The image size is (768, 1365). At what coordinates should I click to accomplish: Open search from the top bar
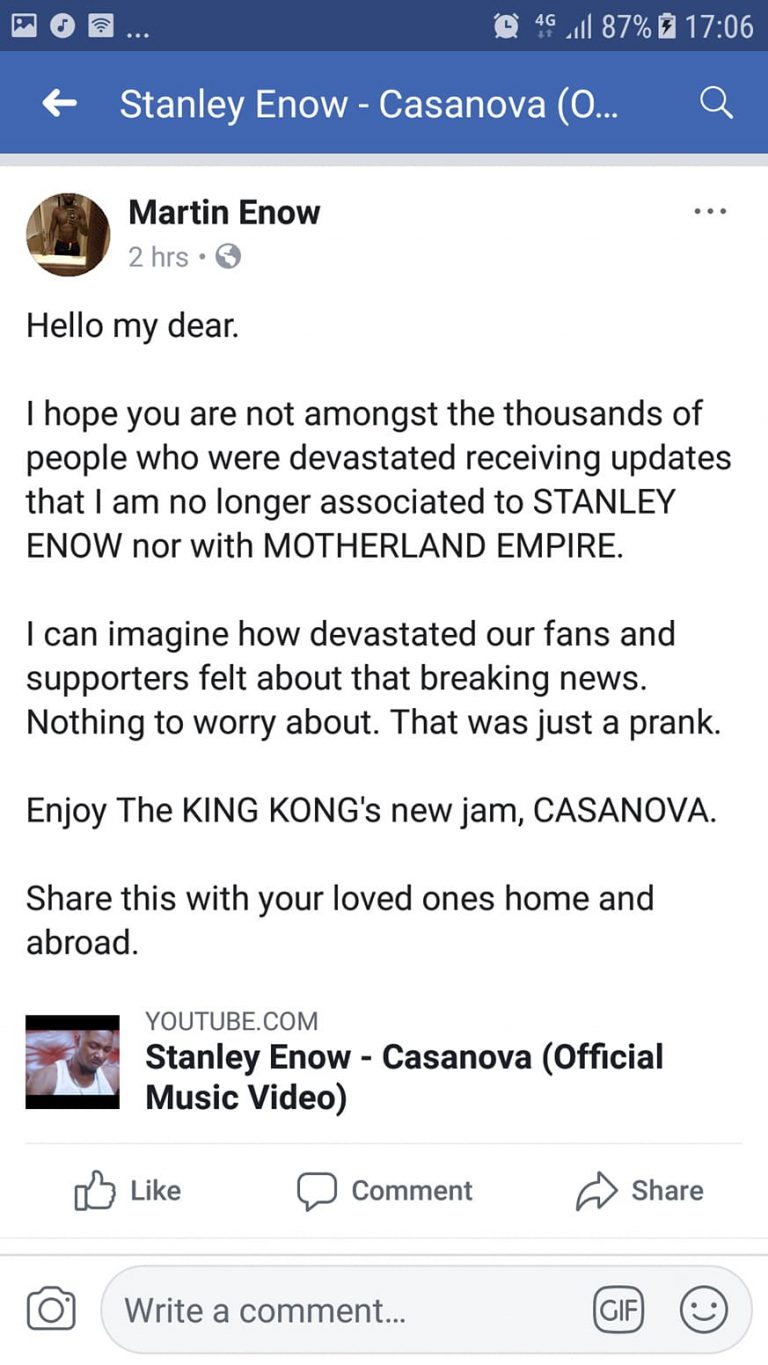pyautogui.click(x=715, y=103)
